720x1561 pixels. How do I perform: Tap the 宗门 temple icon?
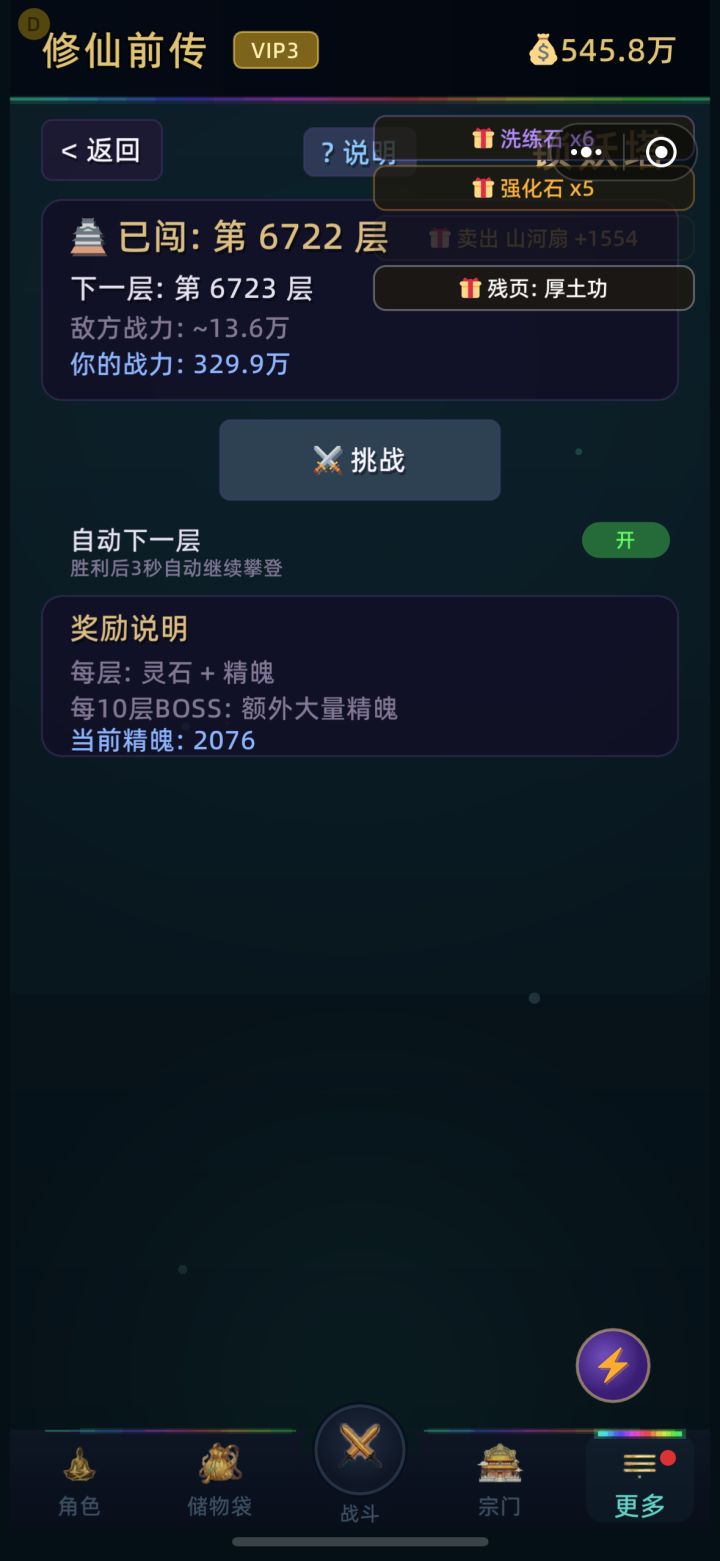click(x=499, y=1464)
